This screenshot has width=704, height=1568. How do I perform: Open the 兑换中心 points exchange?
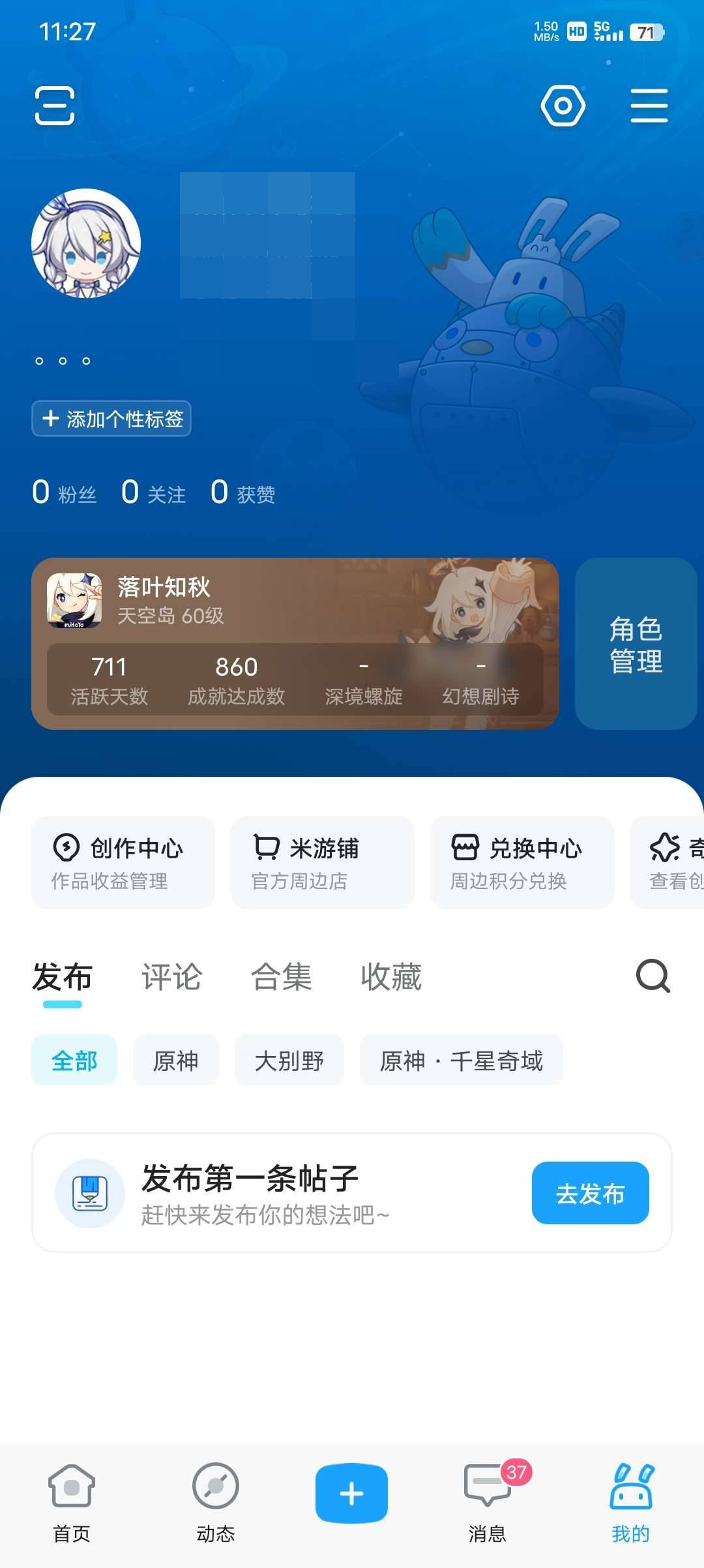pyautogui.click(x=521, y=862)
